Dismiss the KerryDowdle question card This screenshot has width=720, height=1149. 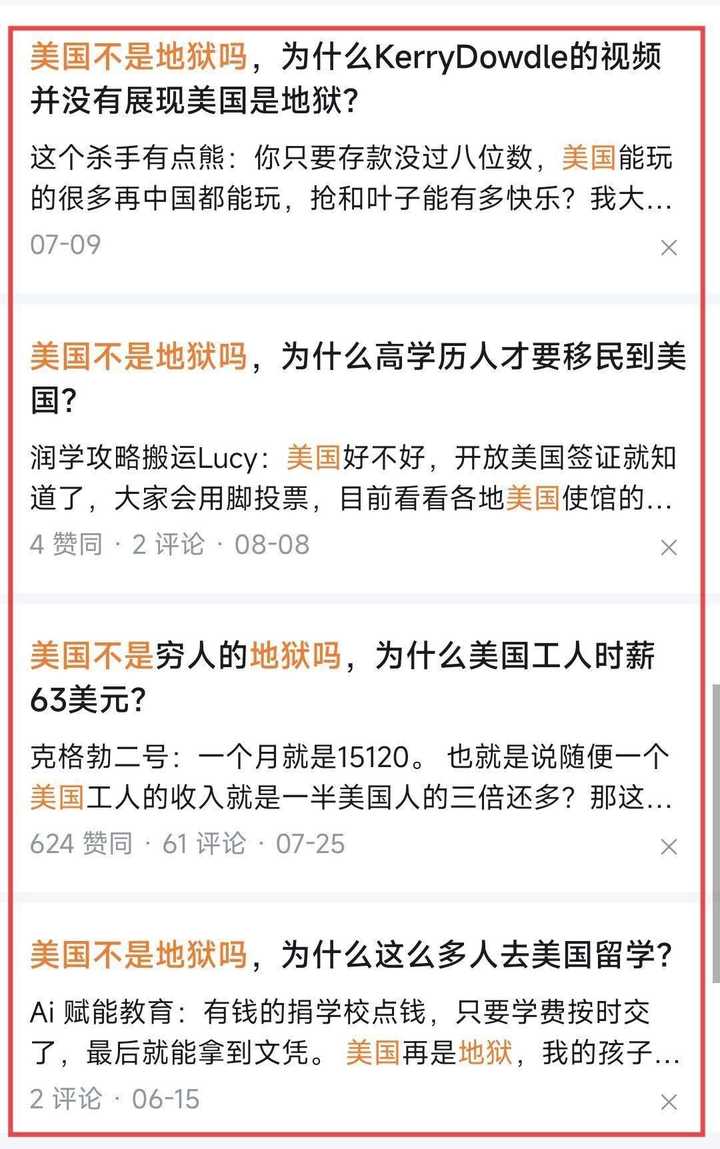pyautogui.click(x=669, y=247)
